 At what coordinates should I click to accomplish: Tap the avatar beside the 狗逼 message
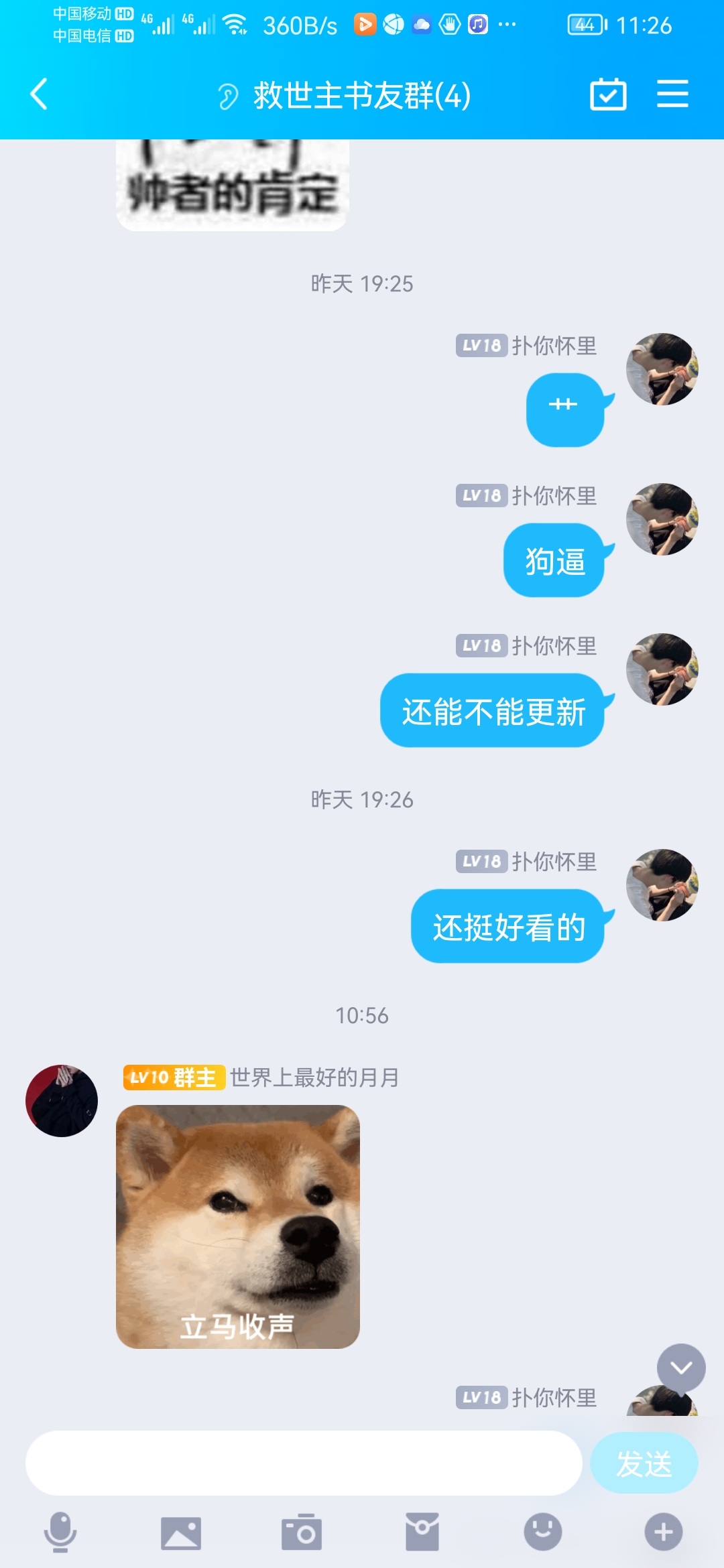tap(662, 519)
